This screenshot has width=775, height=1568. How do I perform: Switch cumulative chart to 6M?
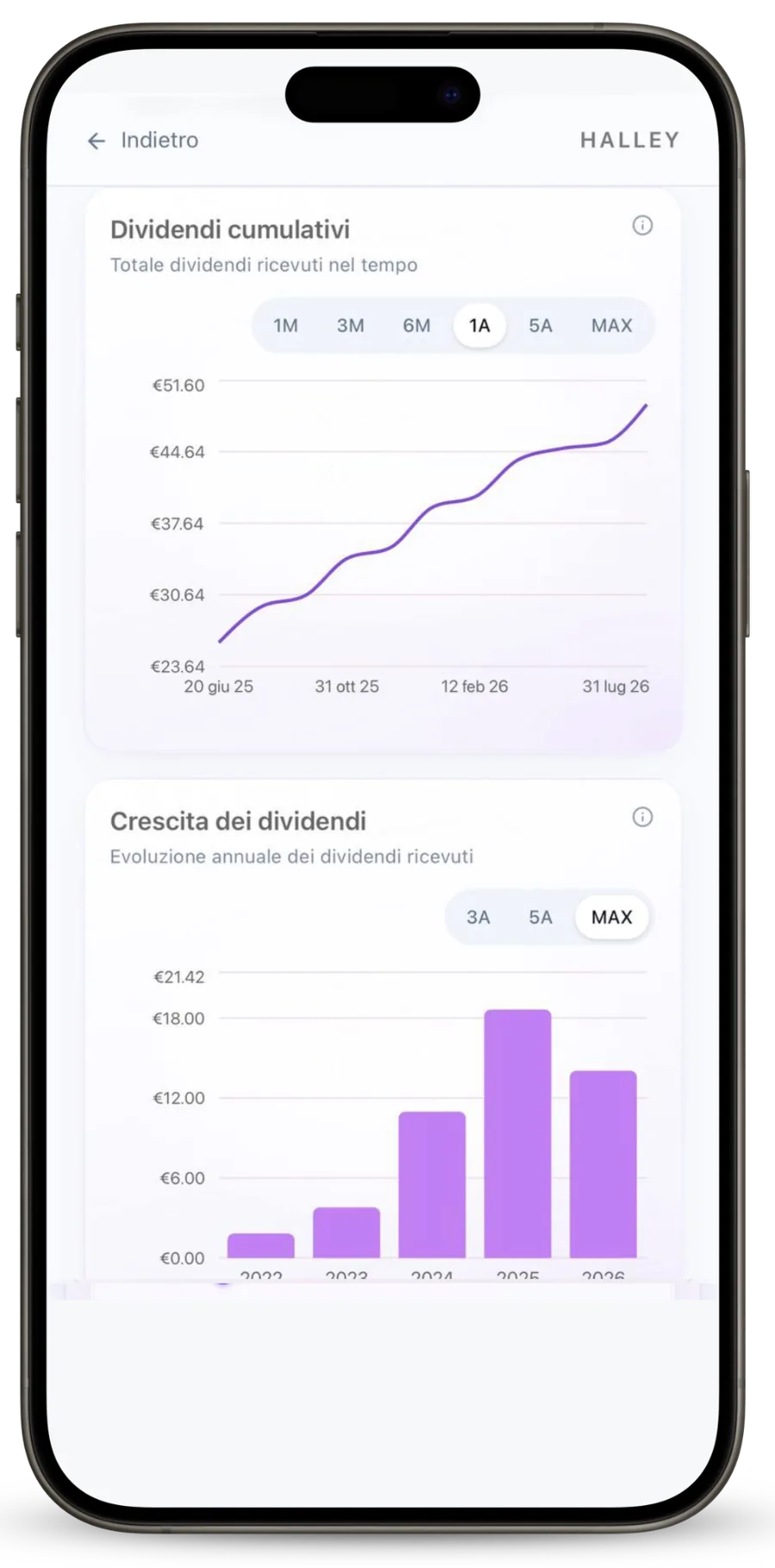[417, 326]
